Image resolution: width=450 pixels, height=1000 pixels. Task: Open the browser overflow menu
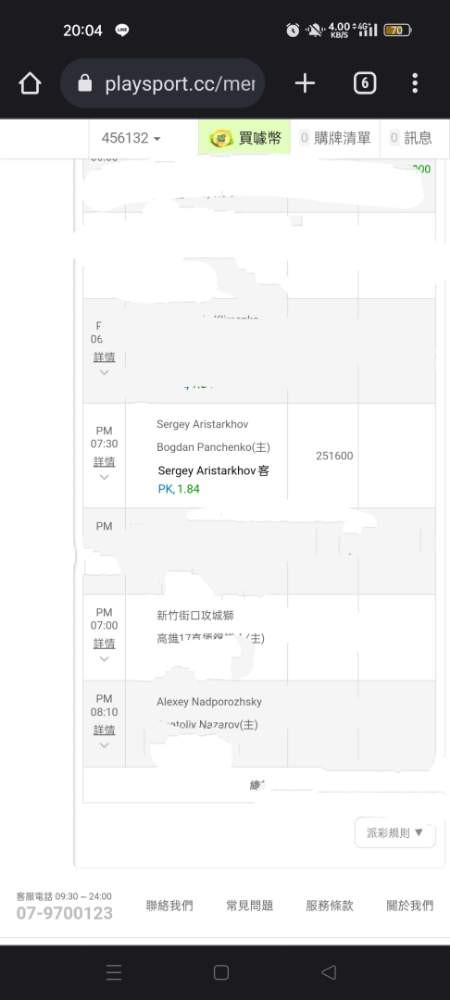pos(415,83)
